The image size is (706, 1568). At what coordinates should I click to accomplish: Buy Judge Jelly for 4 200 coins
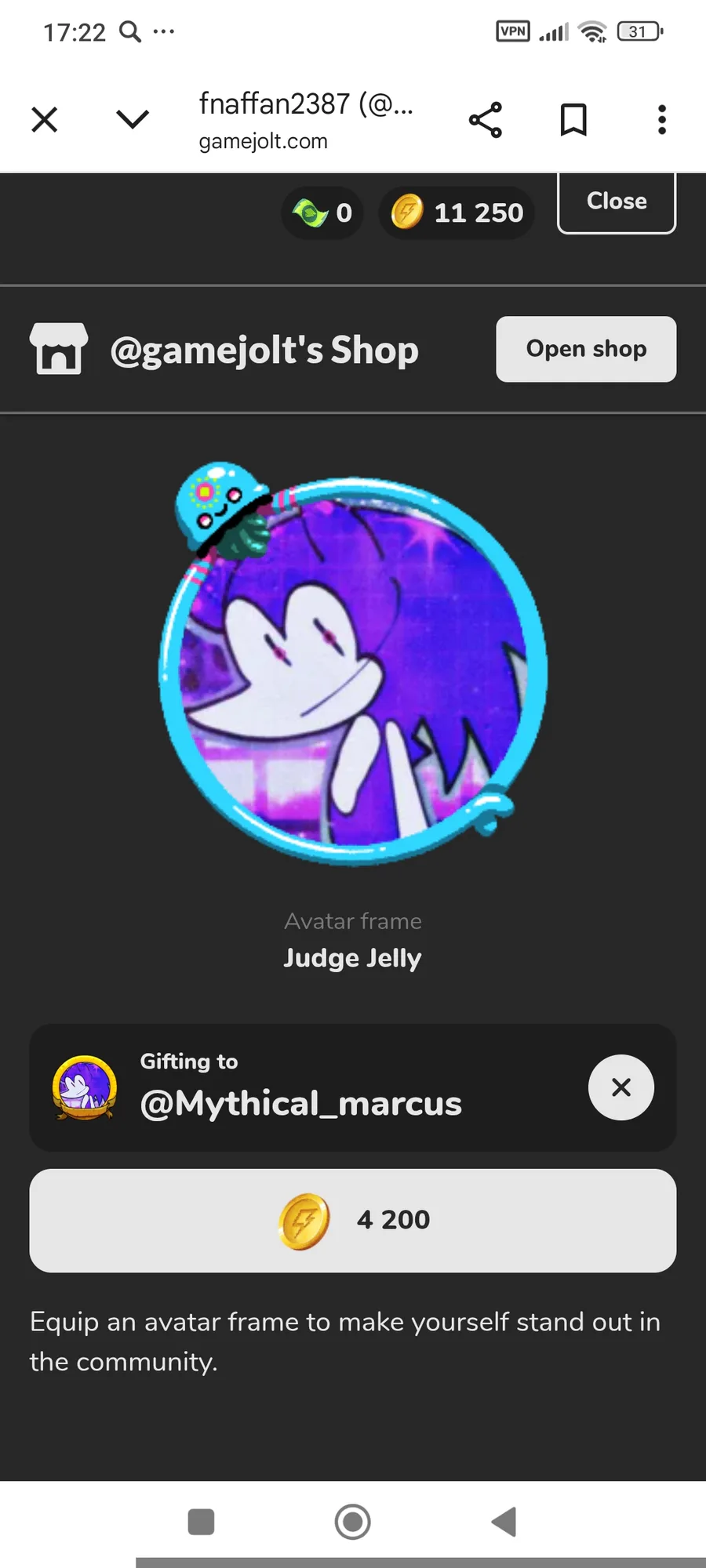coord(353,1220)
